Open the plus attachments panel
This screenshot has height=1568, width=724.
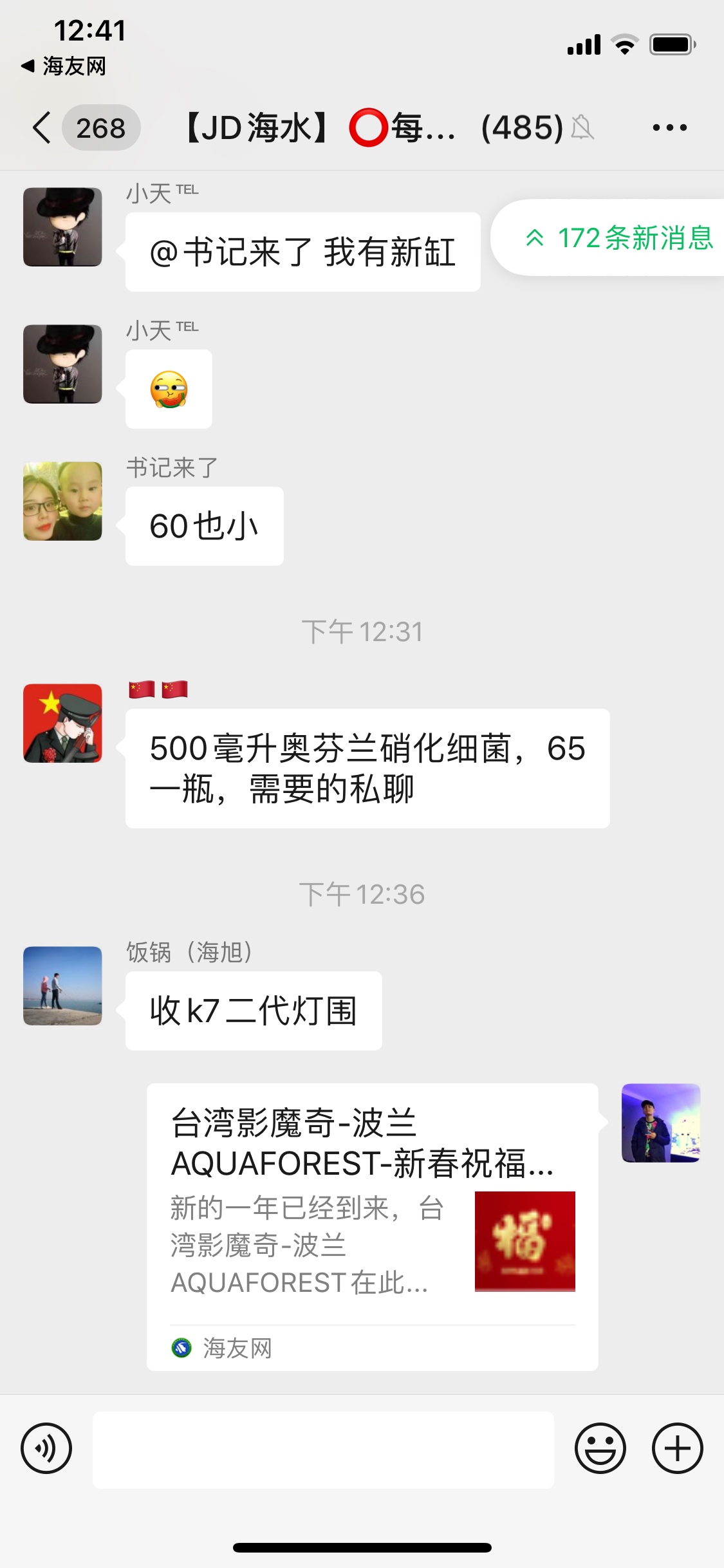677,1448
